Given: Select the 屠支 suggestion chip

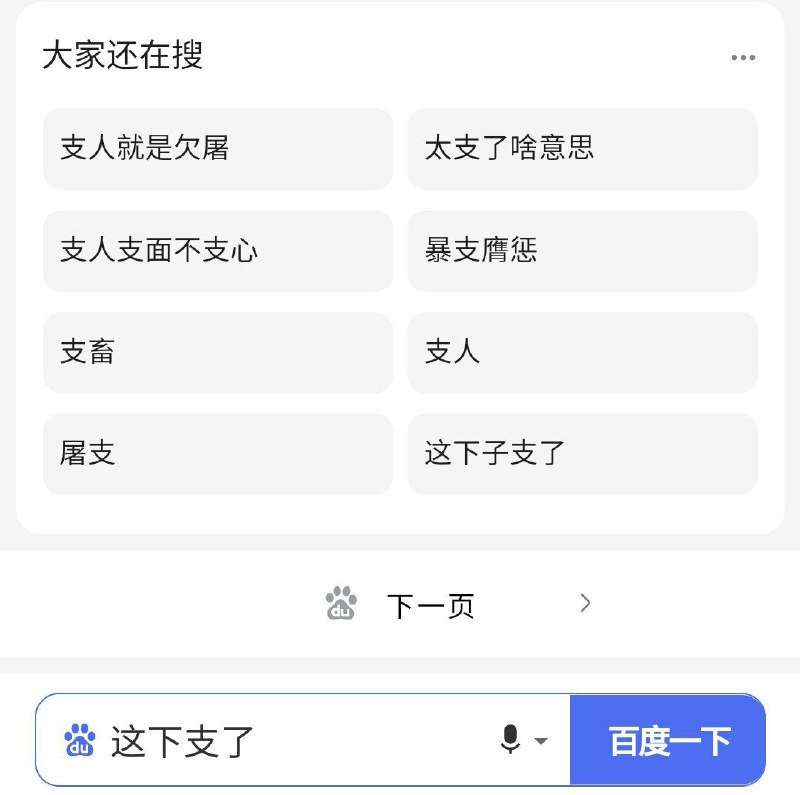Looking at the screenshot, I should 217,454.
